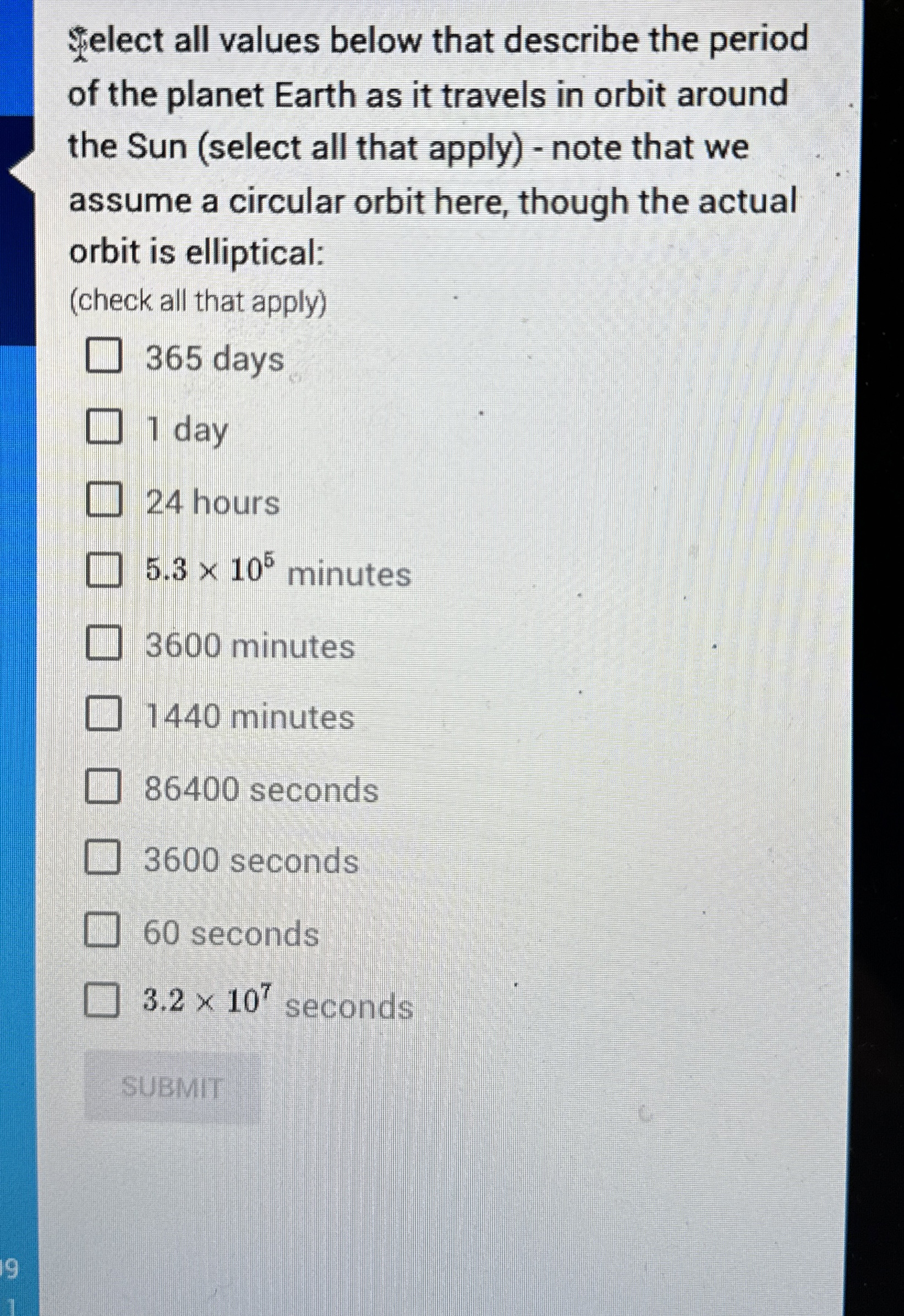This screenshot has height=1316, width=904.
Task: Check the 5.3 × 10⁵ minutes option
Action: pos(103,571)
